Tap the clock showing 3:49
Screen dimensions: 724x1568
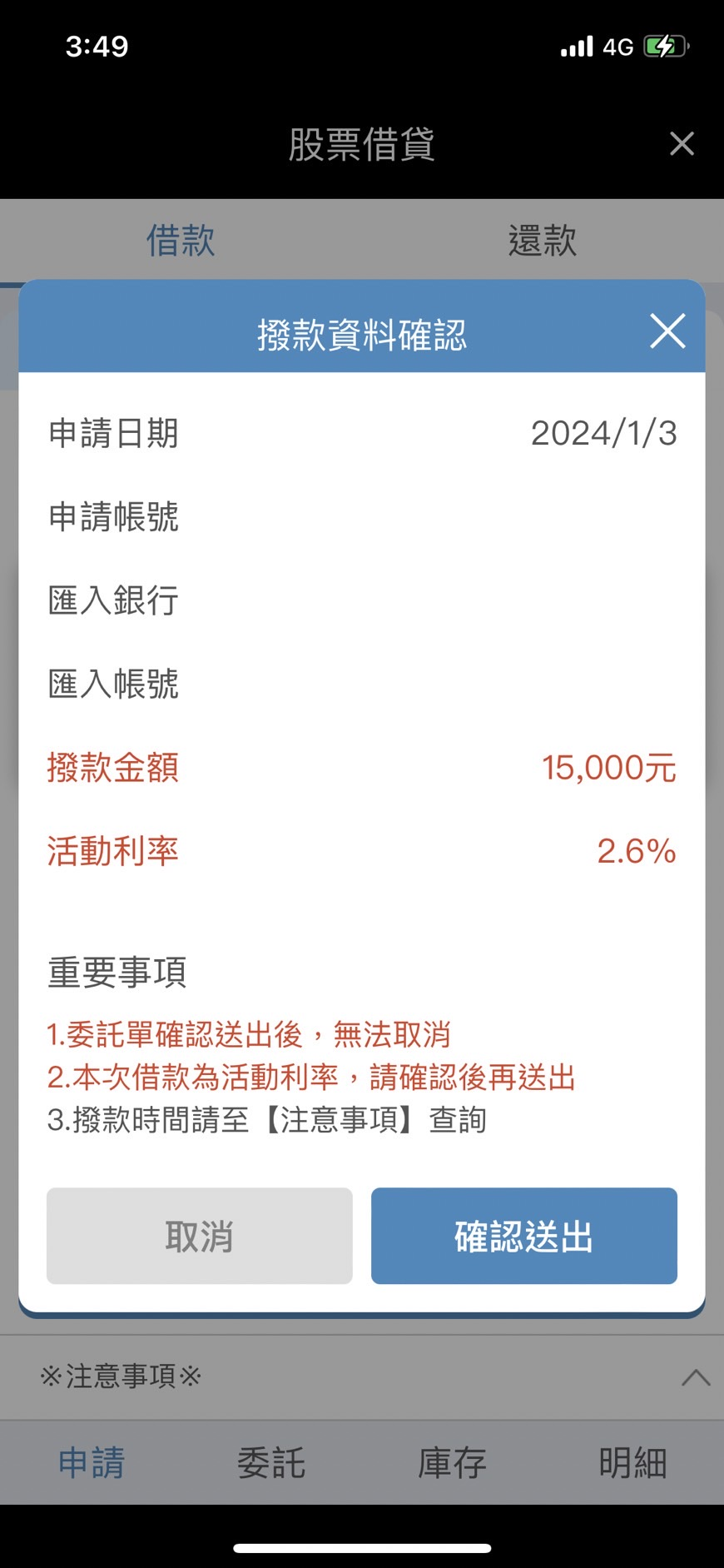97,46
